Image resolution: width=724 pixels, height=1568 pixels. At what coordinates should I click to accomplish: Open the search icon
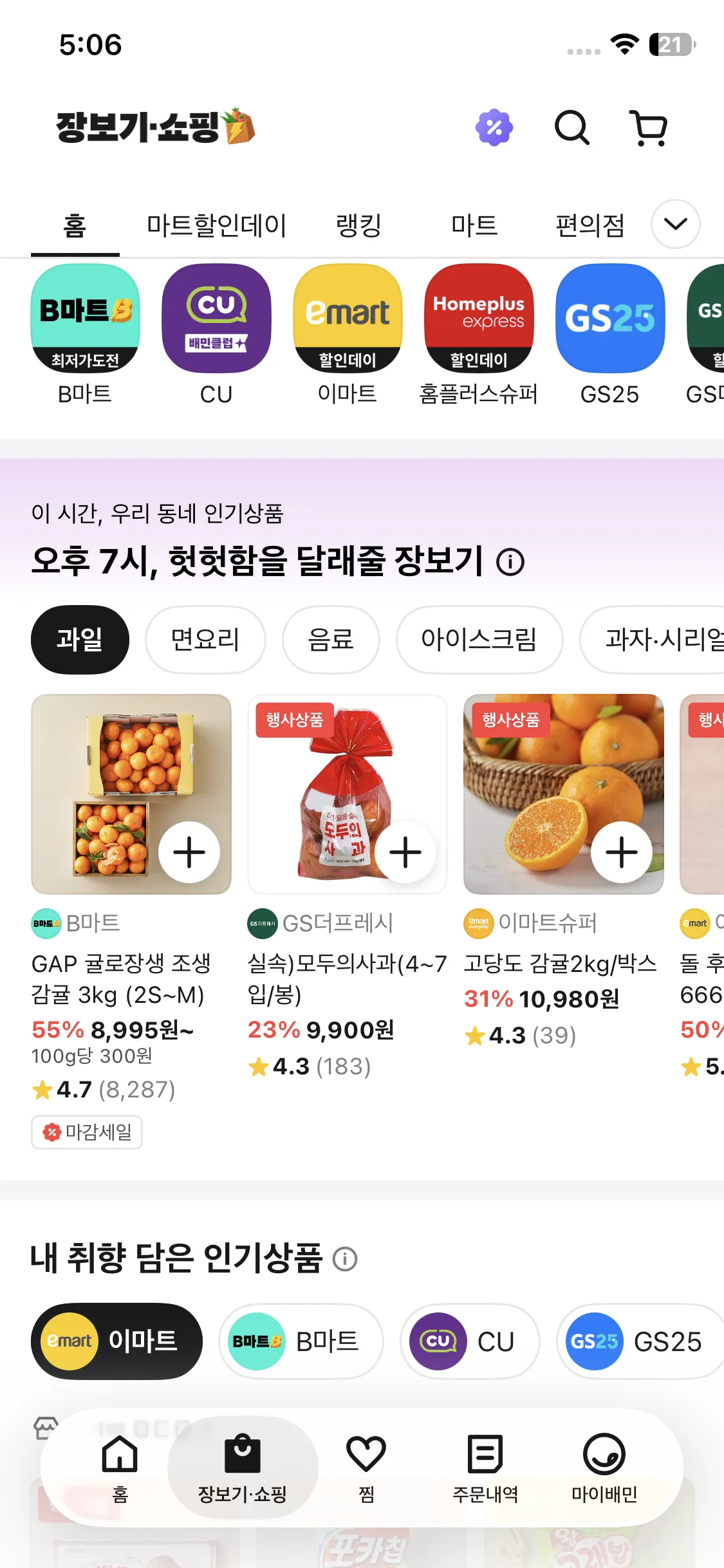pos(573,128)
